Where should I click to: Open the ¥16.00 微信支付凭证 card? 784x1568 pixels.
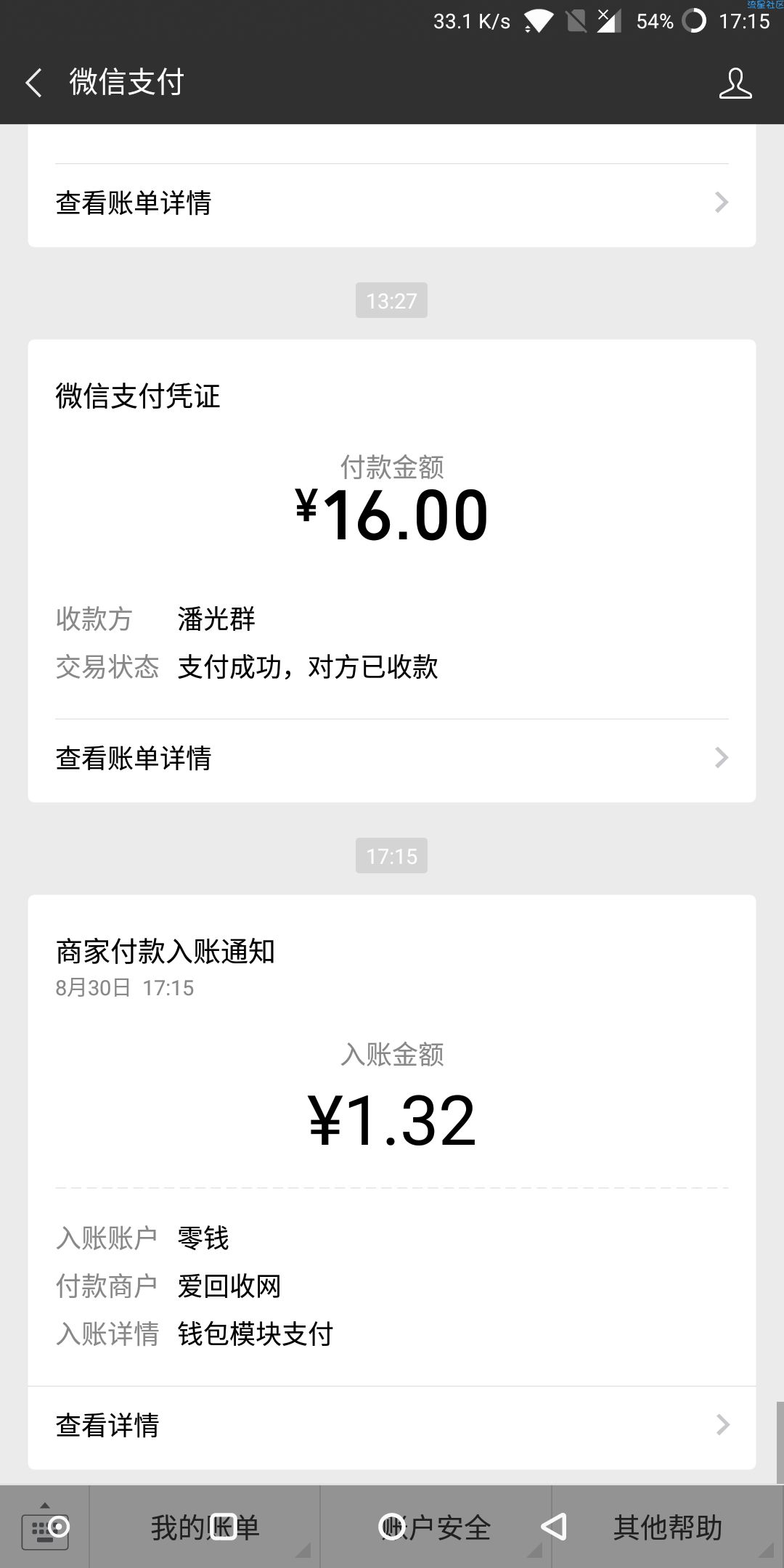[x=392, y=571]
